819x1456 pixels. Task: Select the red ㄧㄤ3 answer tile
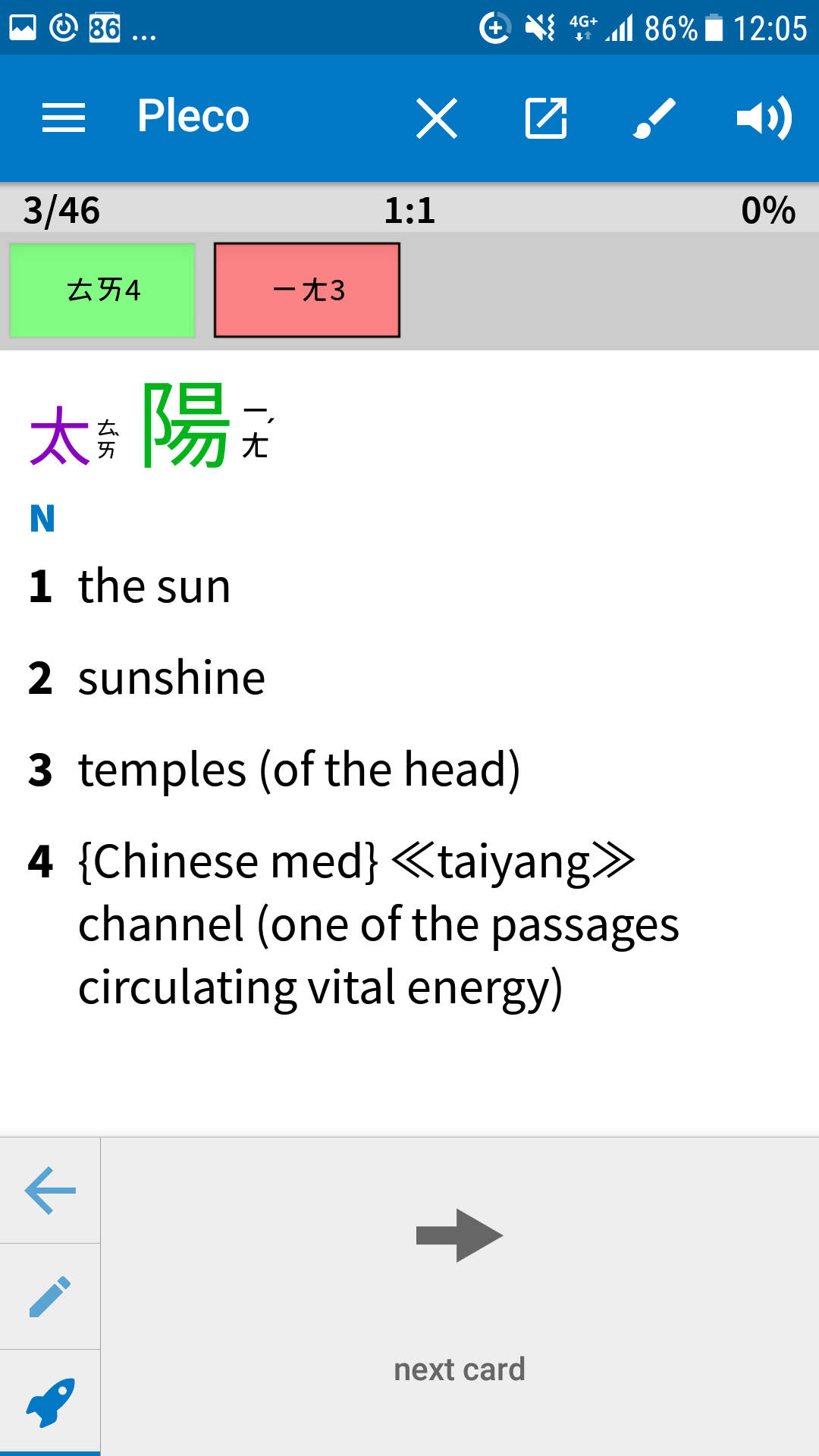[307, 290]
